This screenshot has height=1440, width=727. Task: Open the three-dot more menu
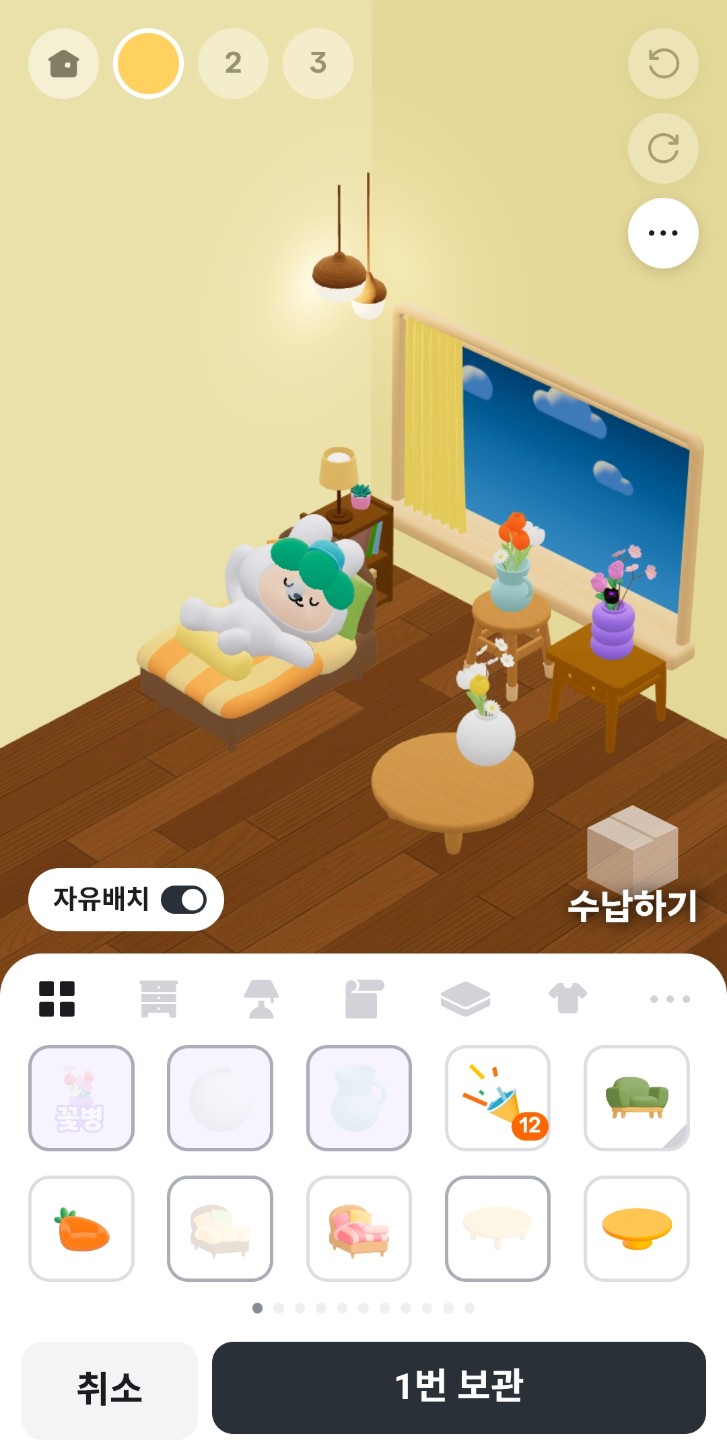[663, 233]
